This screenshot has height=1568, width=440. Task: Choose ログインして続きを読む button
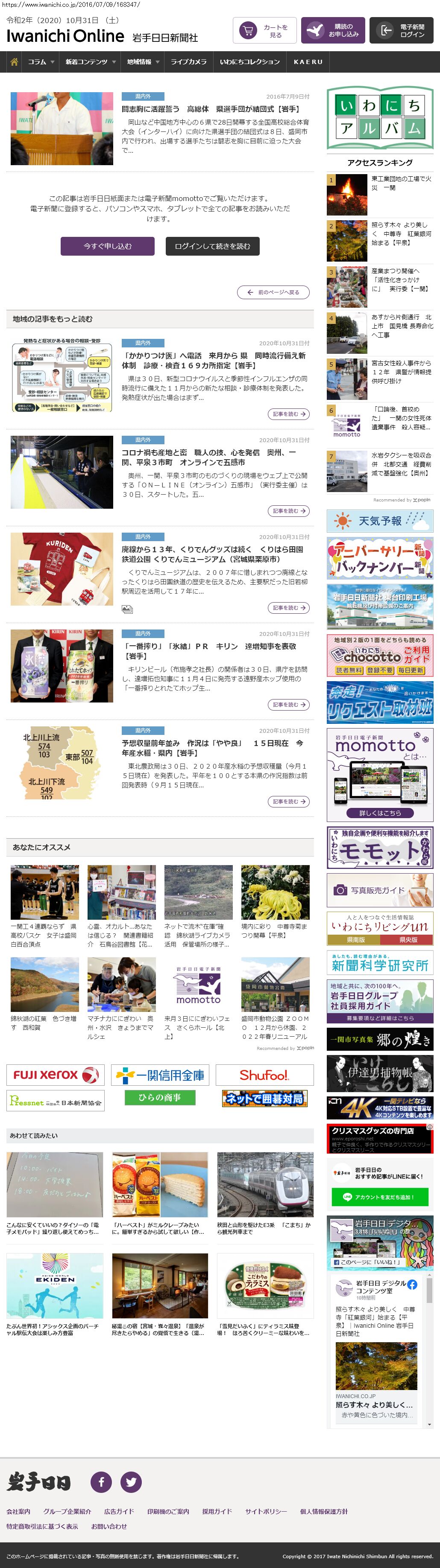click(213, 246)
